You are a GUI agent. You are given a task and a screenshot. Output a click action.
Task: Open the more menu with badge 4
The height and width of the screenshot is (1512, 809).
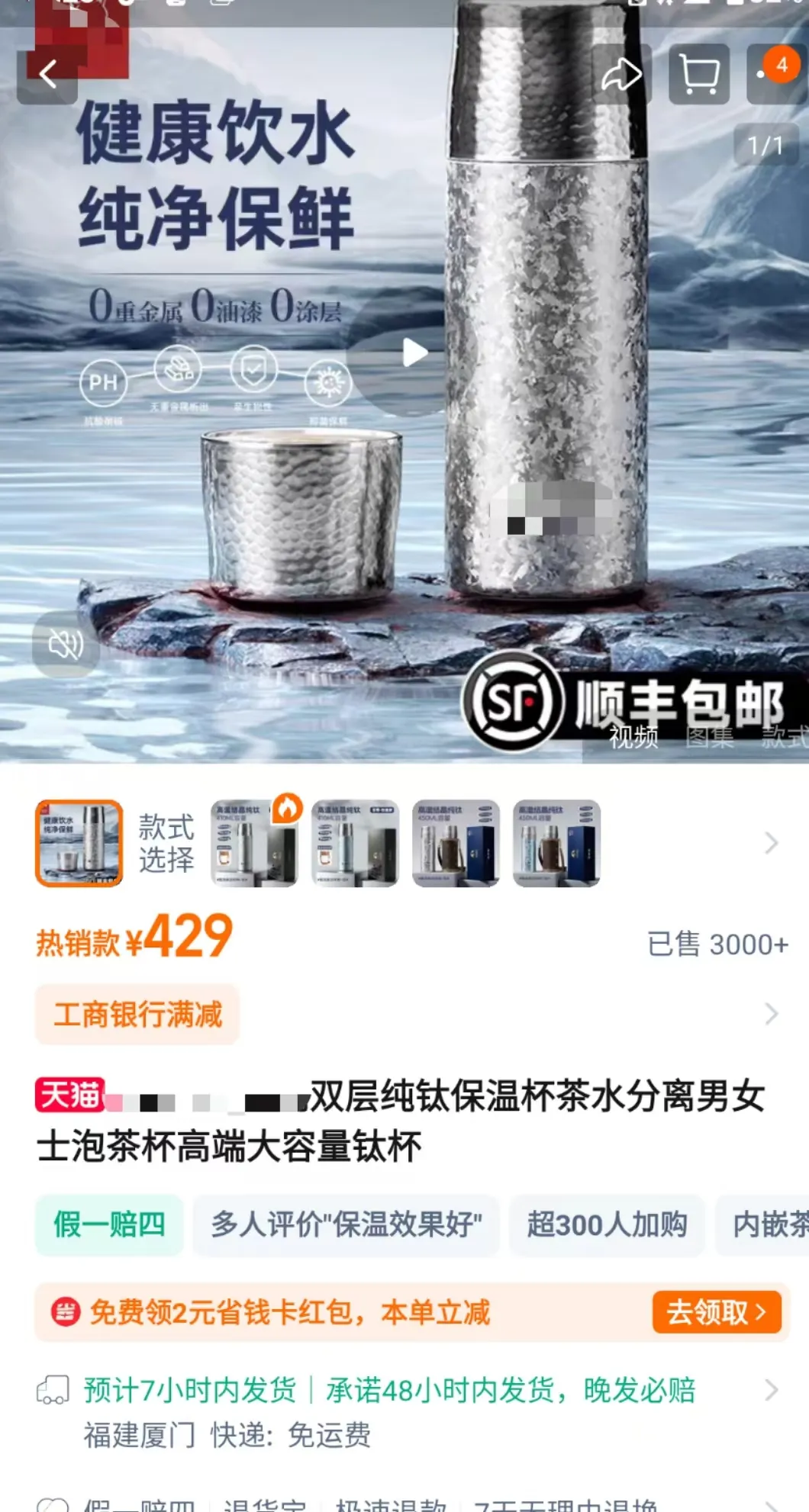click(777, 74)
